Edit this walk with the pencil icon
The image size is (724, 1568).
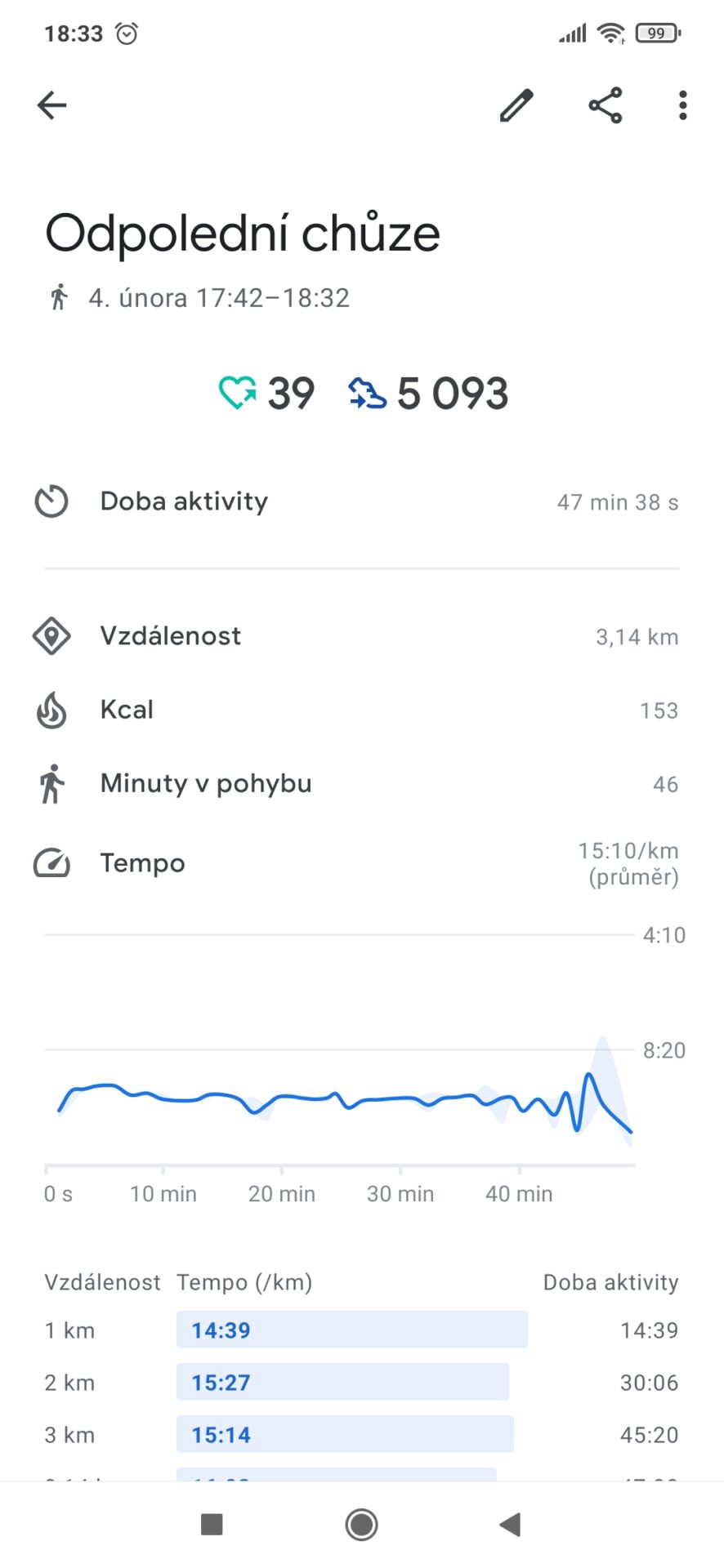pyautogui.click(x=516, y=105)
